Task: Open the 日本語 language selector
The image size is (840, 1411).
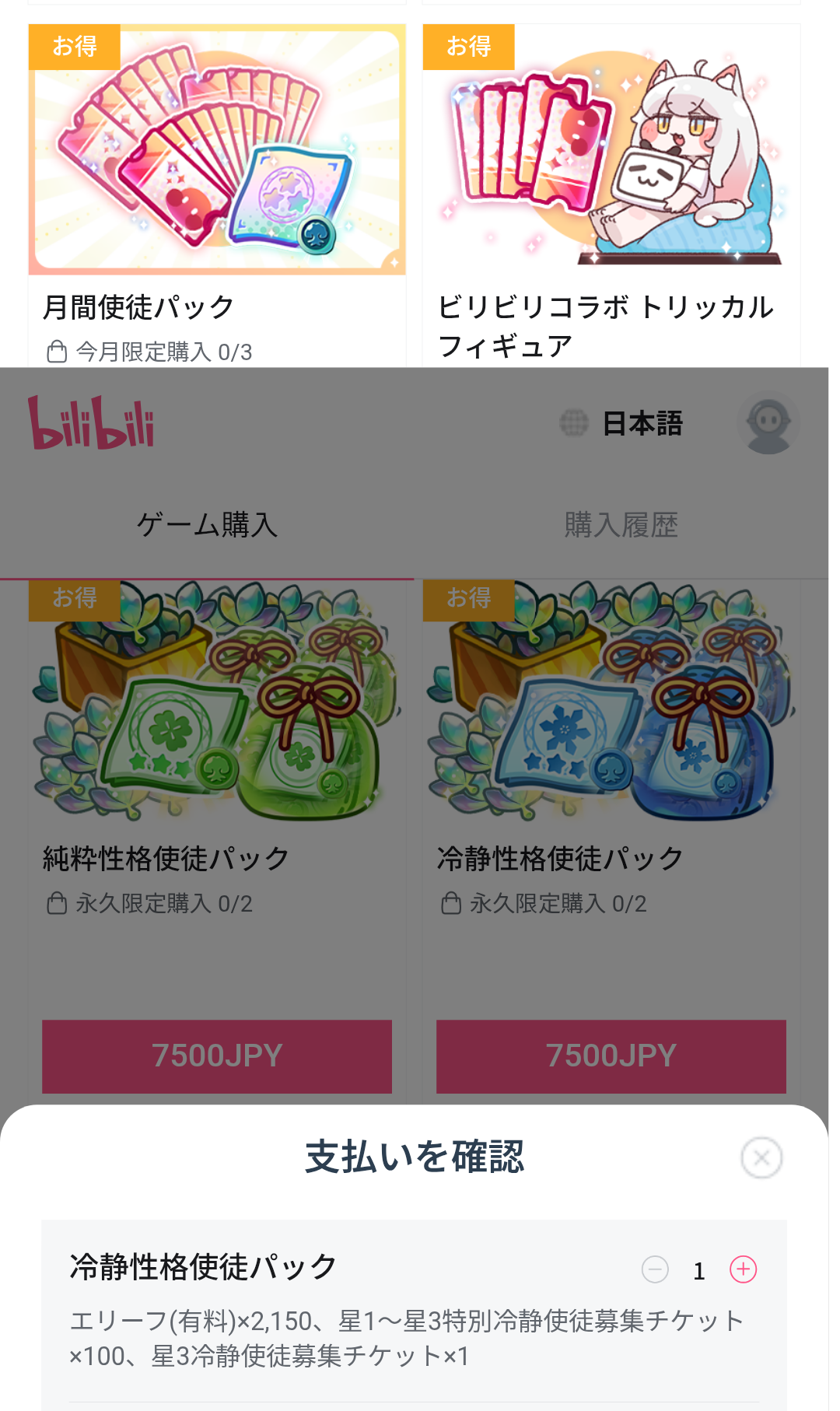Action: 622,423
